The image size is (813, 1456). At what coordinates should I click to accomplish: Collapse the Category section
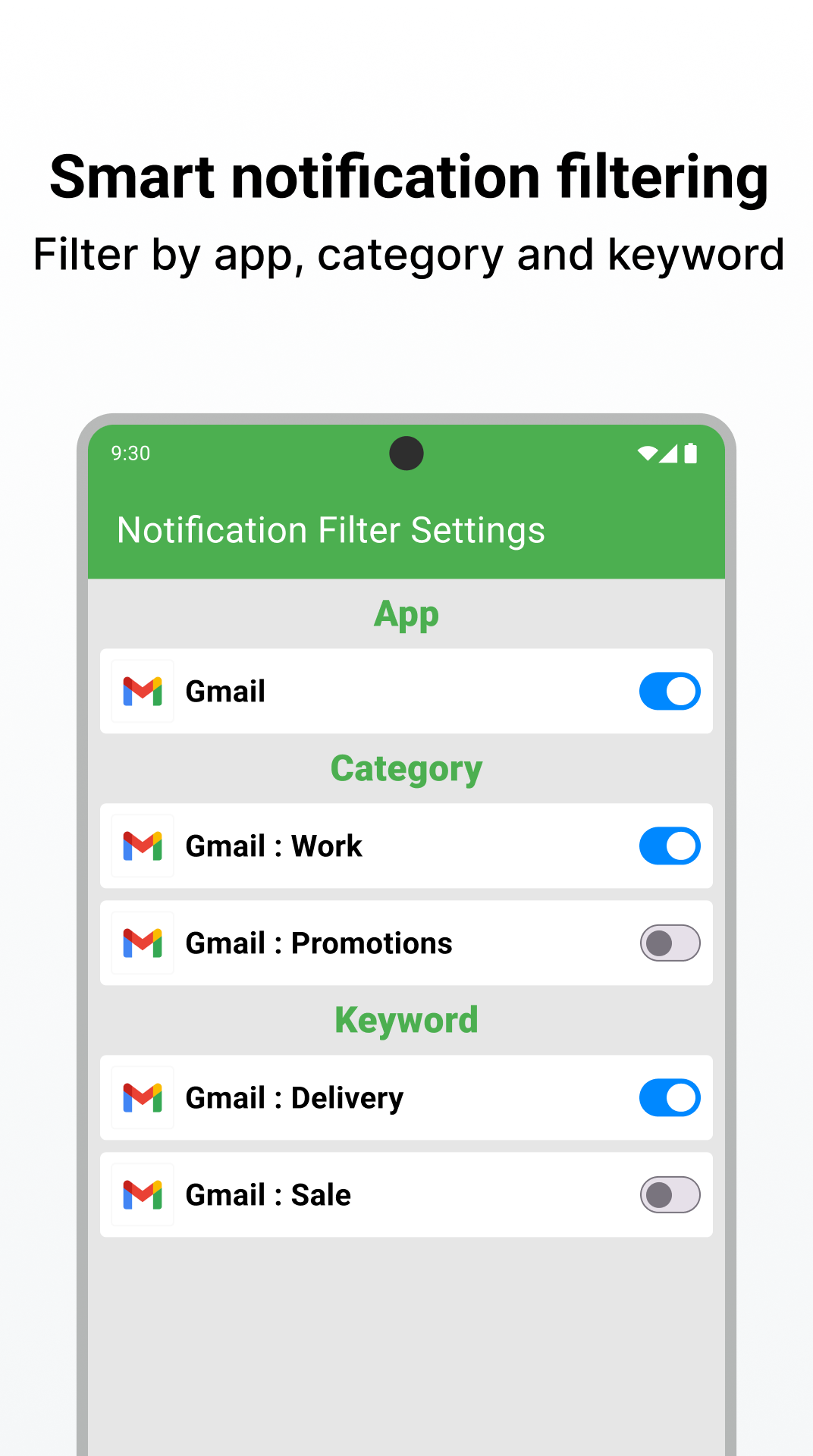pos(406,767)
